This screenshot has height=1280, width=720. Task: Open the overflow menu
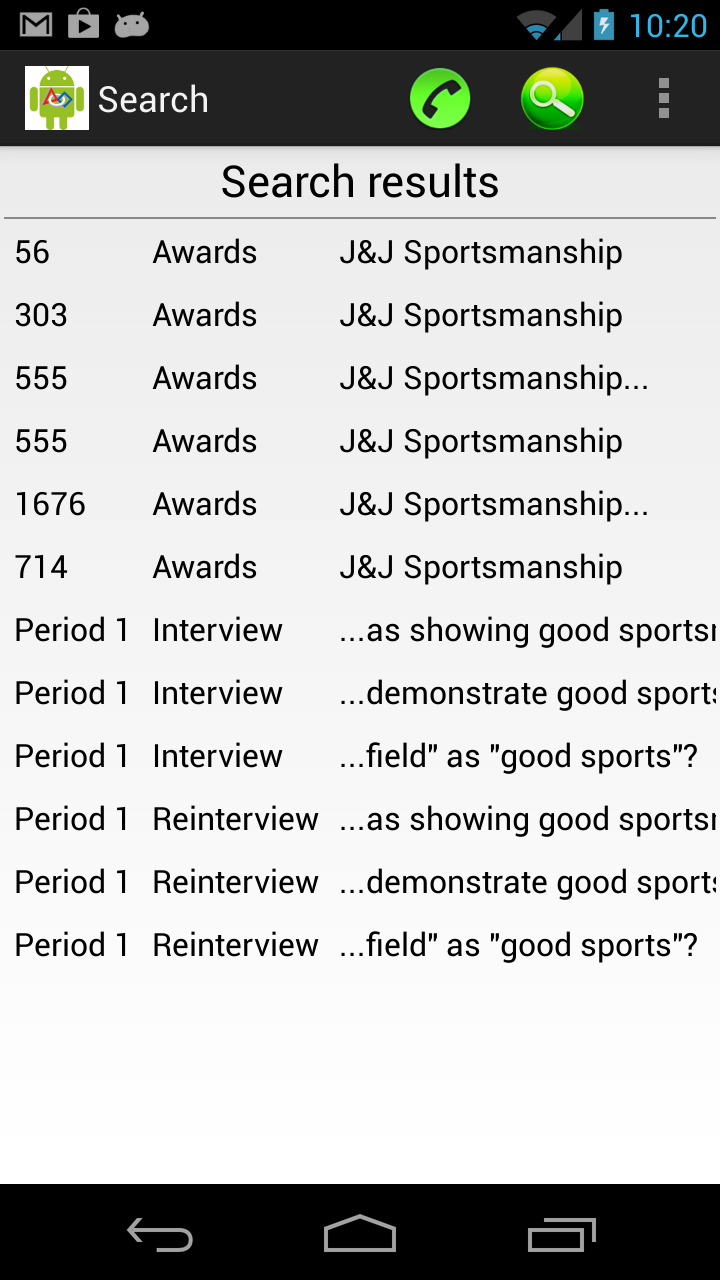[x=663, y=99]
